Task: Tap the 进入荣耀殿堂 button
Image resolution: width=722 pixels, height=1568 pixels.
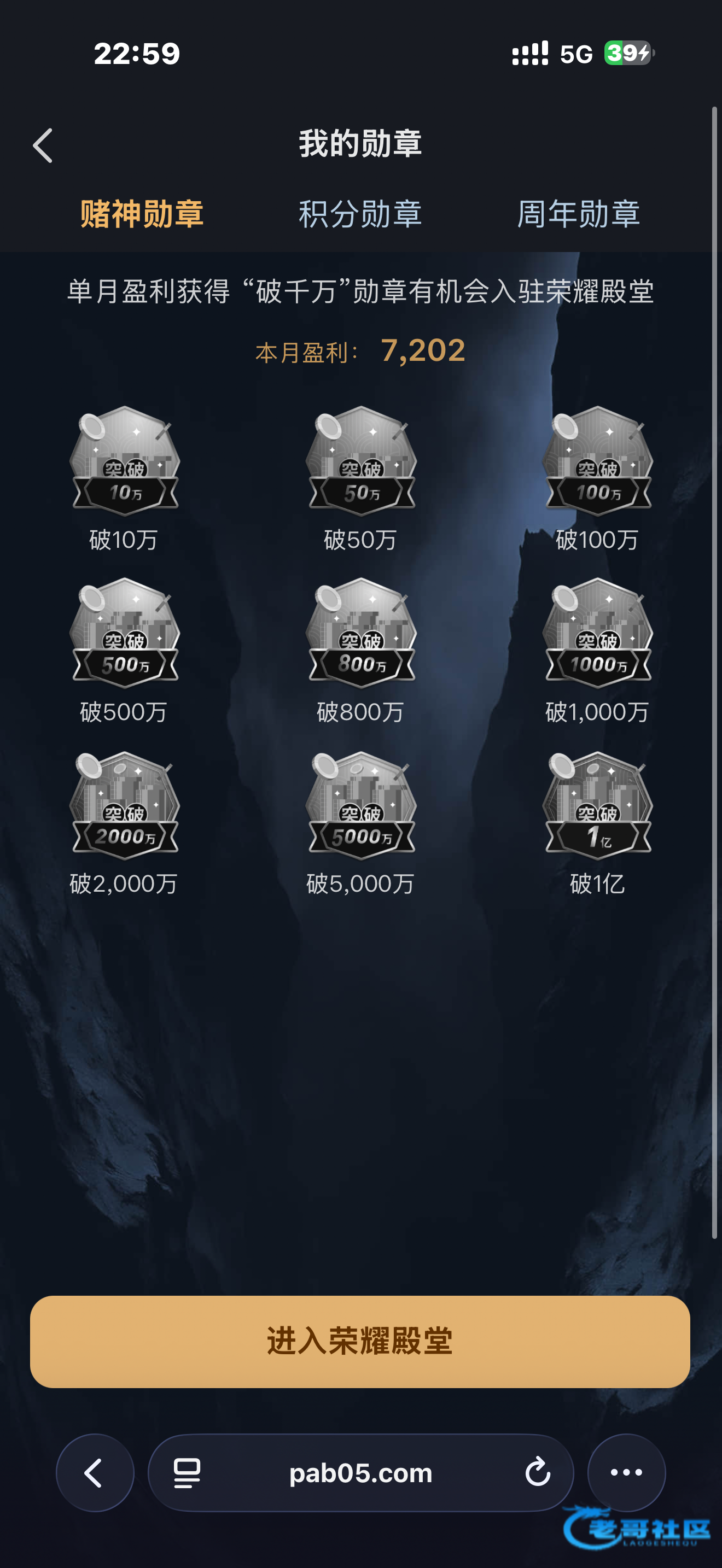Action: tap(360, 1342)
